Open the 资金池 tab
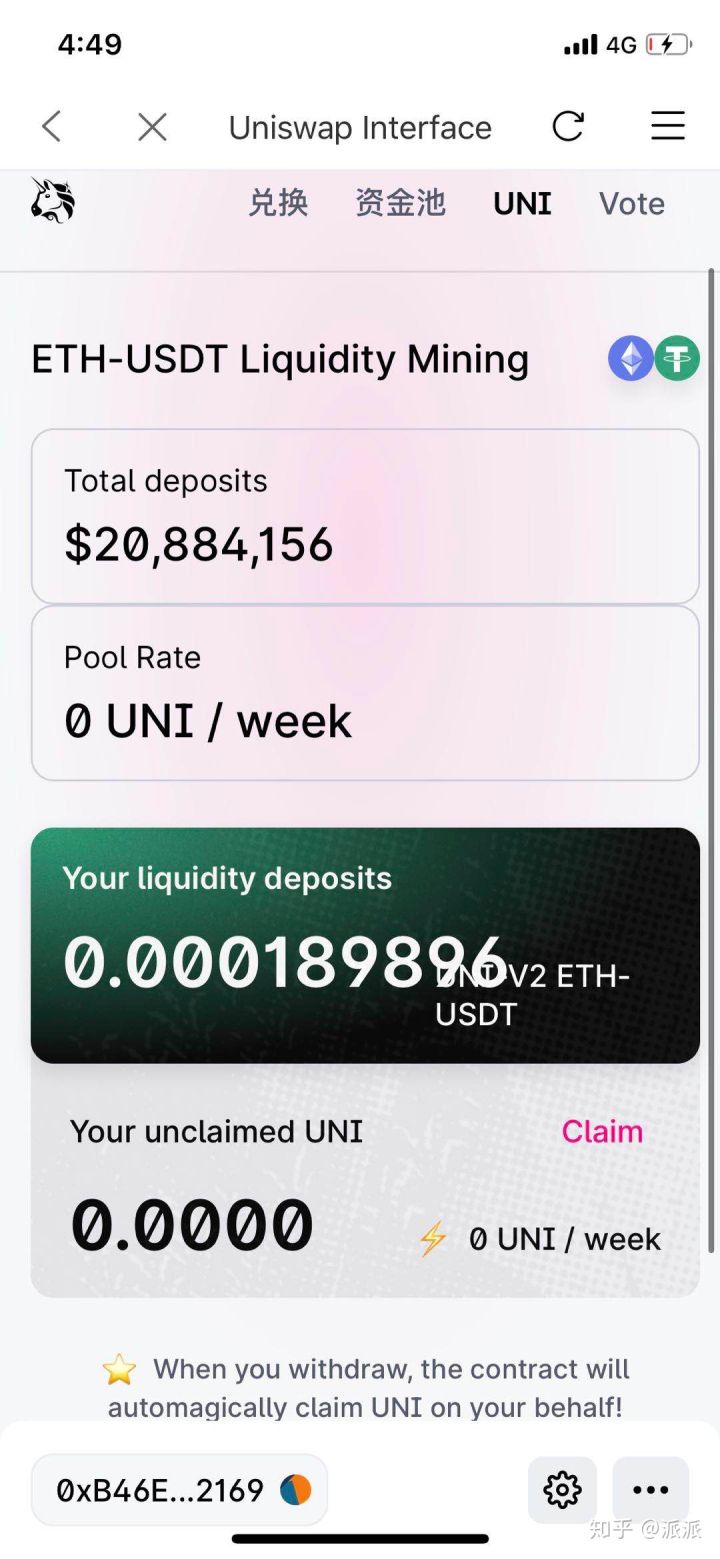The image size is (720, 1559). 399,203
